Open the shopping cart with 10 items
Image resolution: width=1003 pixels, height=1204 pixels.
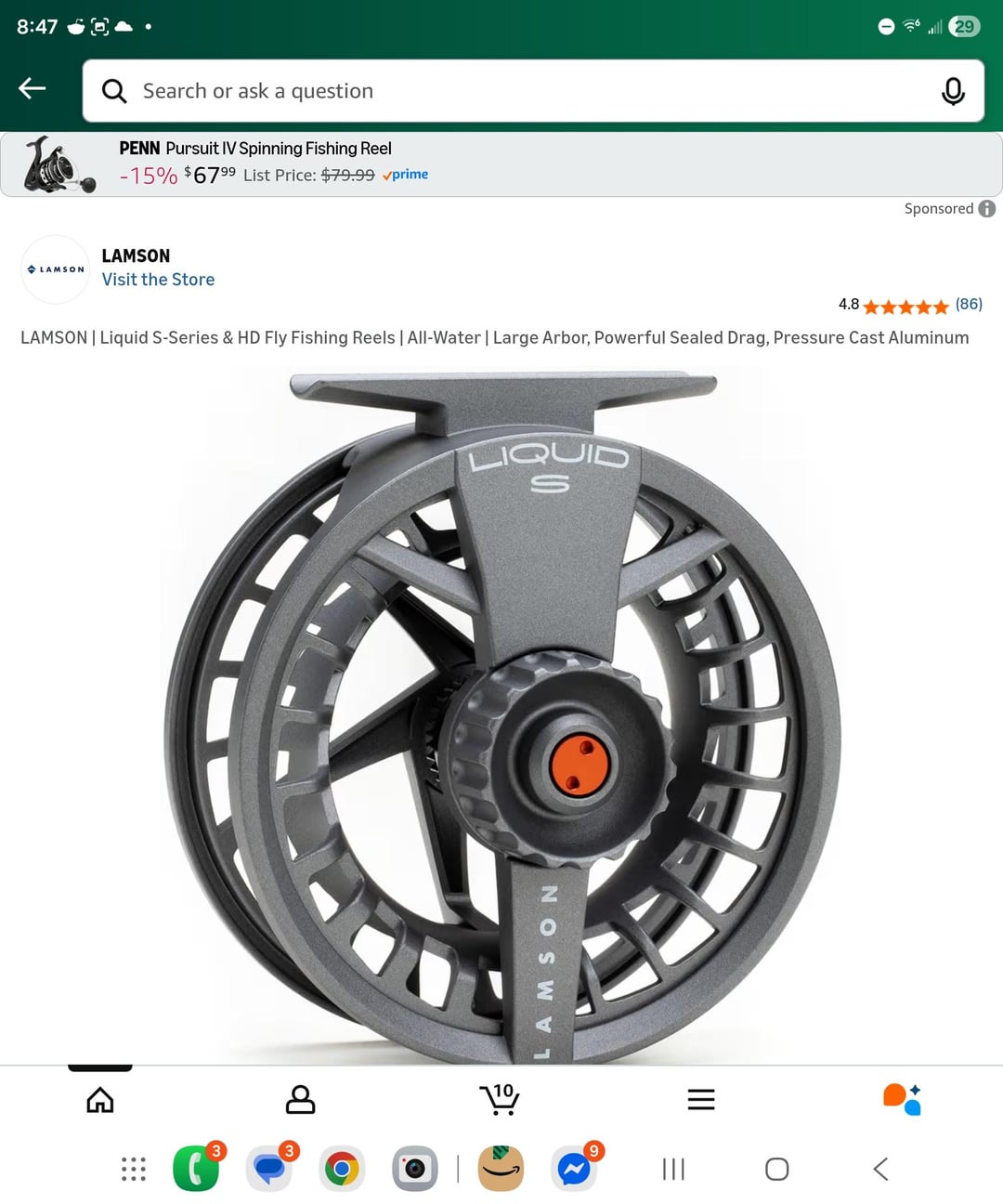tap(501, 1099)
